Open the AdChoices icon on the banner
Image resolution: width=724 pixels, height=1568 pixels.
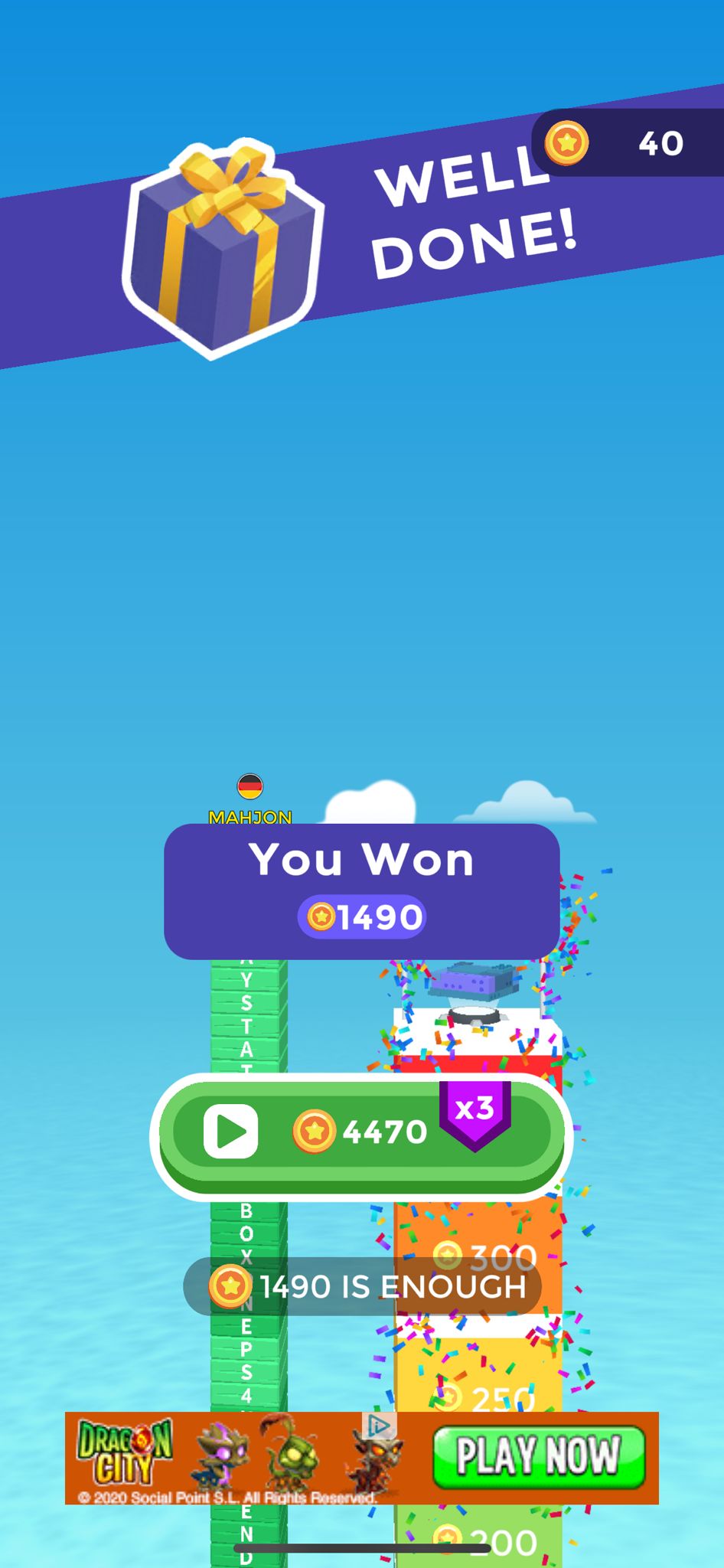click(x=379, y=1425)
